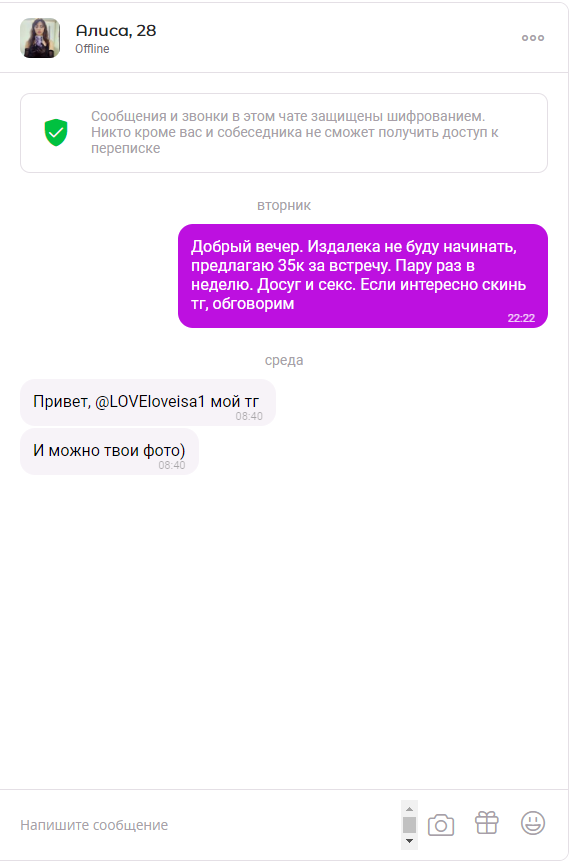This screenshot has height=862, width=570.
Task: Open Алиса's profile photo
Action: pyautogui.click(x=40, y=38)
